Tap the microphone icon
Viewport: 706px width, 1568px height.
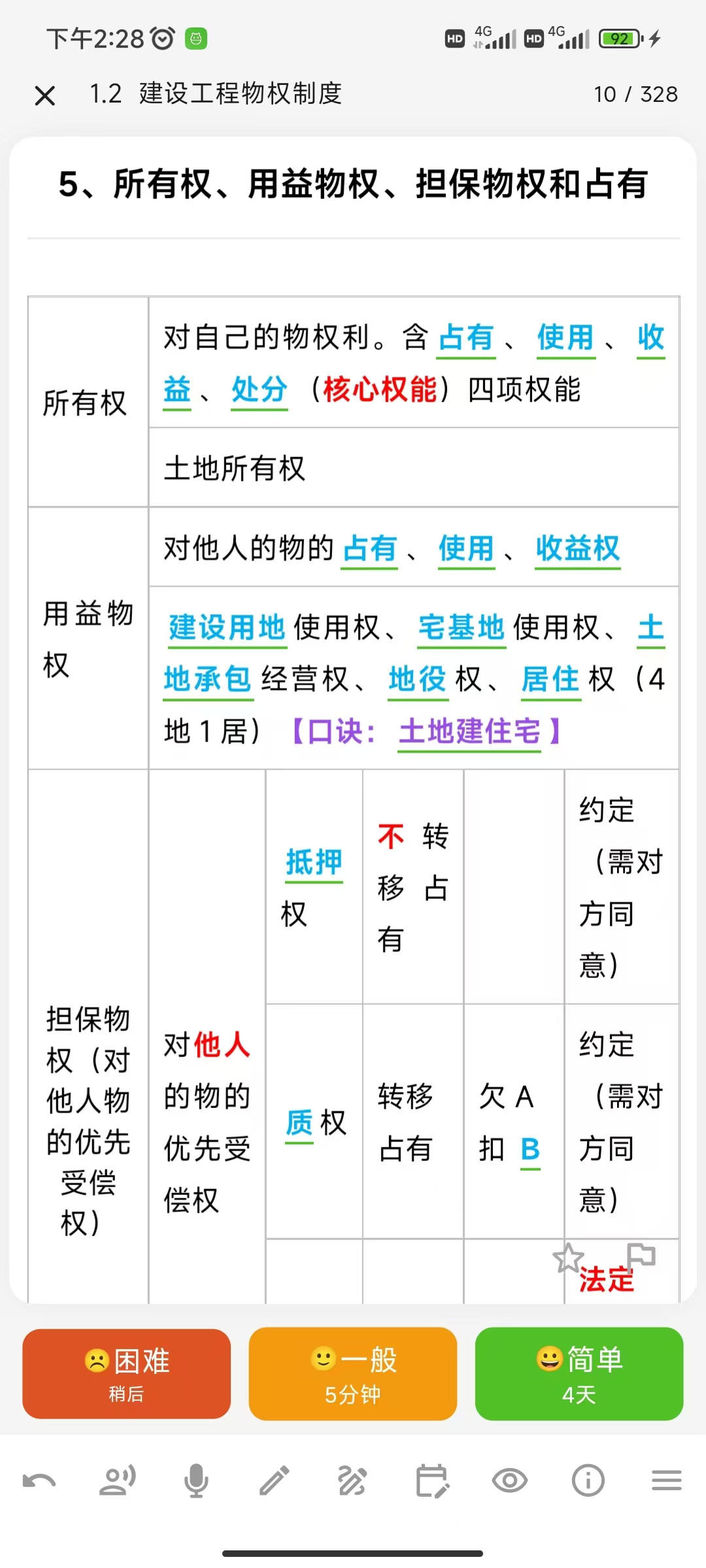(x=196, y=1481)
